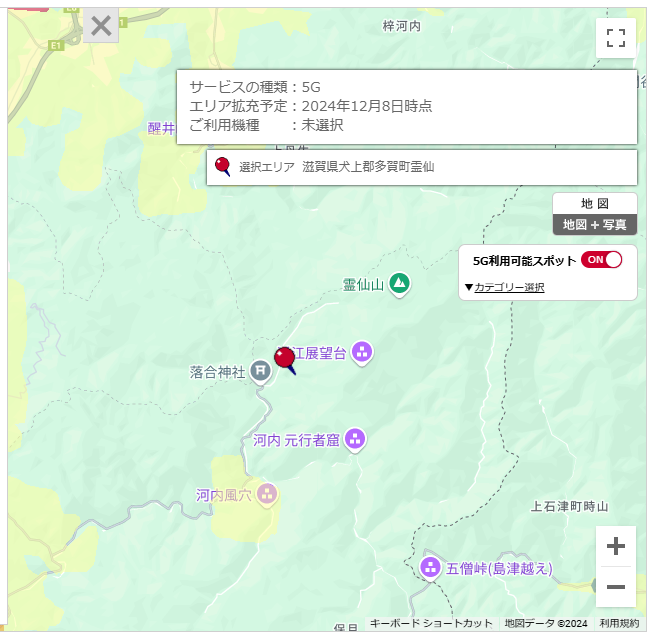
Task: Open キーボード ショートカット link
Action: (431, 623)
